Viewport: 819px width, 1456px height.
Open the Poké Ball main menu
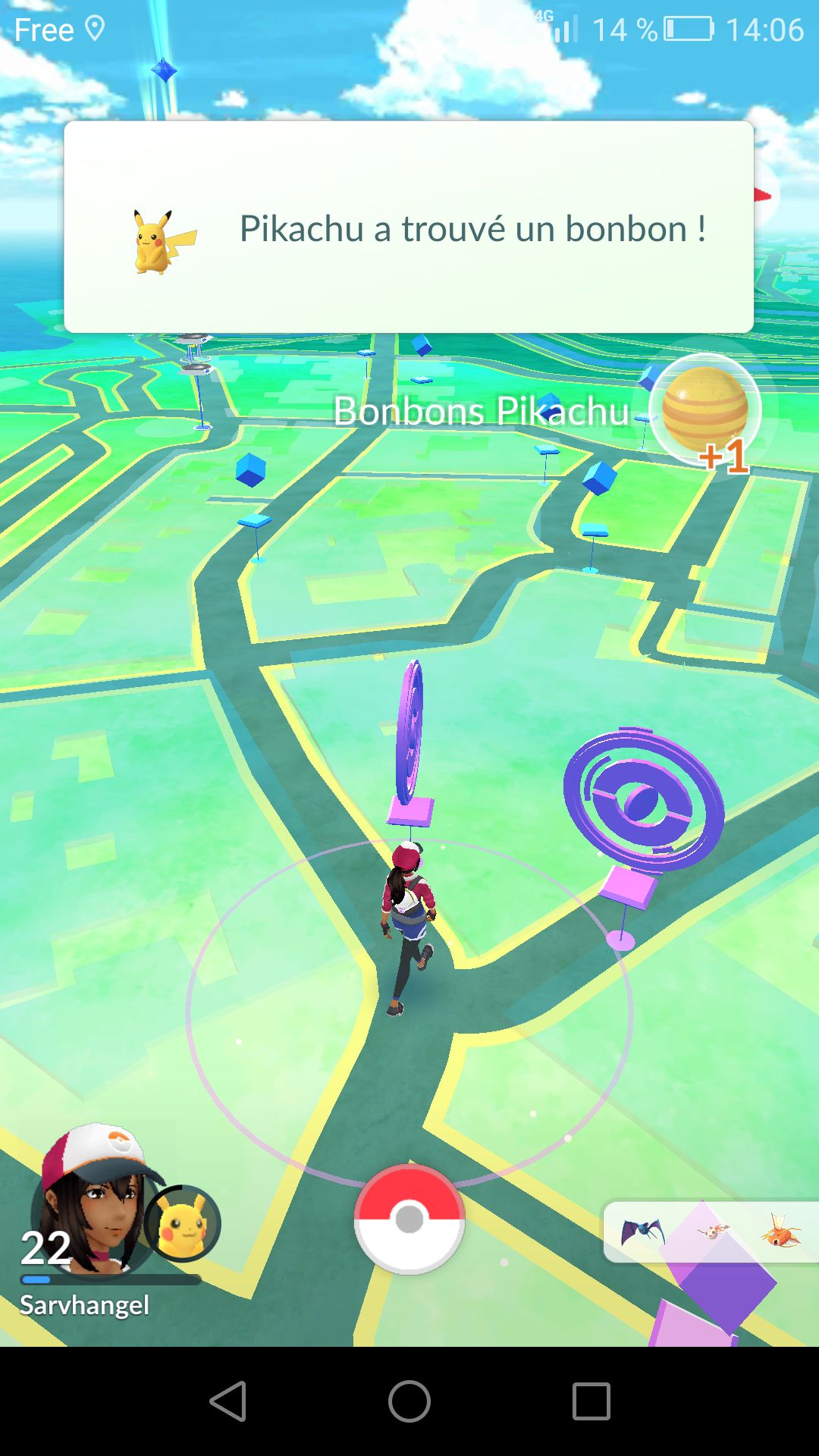click(409, 1219)
